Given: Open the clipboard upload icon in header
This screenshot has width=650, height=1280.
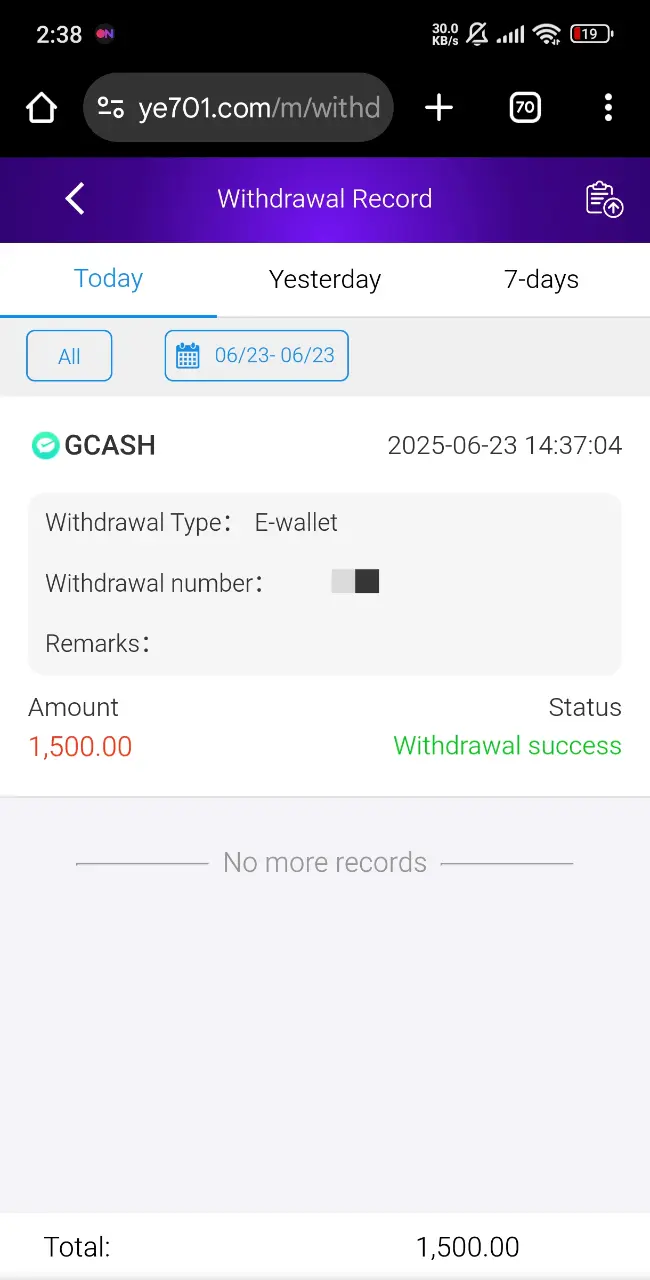Looking at the screenshot, I should coord(604,199).
